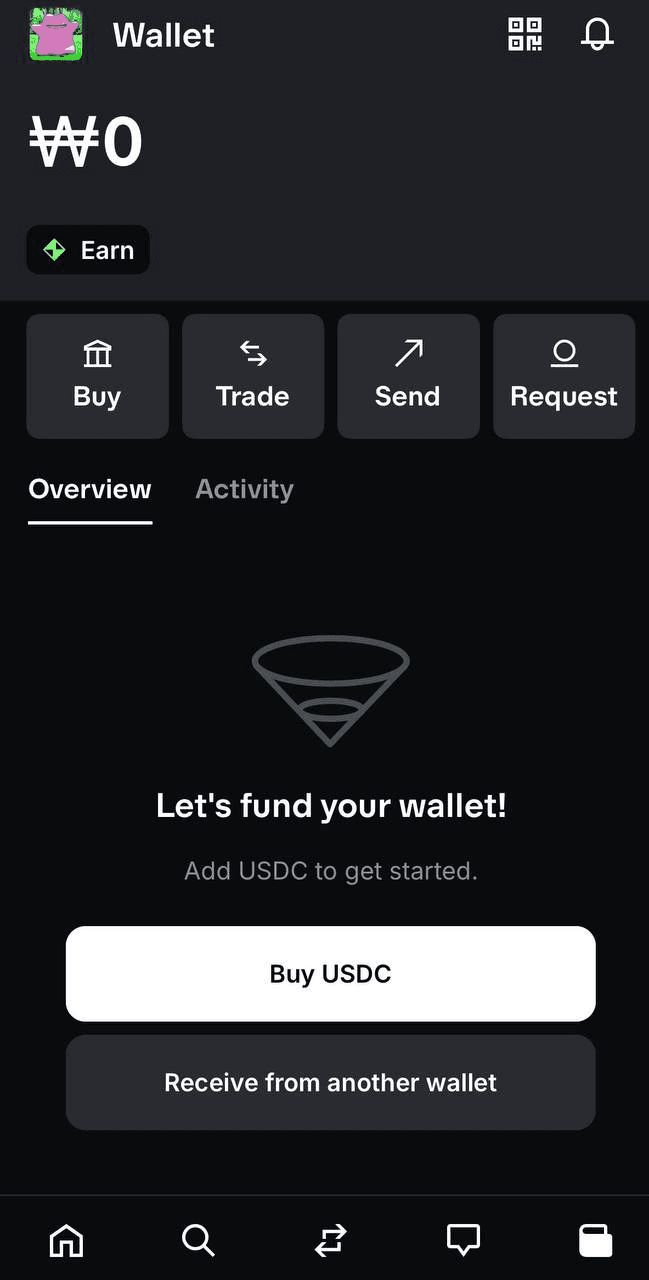Choose Receive from another wallet

click(x=330, y=1082)
